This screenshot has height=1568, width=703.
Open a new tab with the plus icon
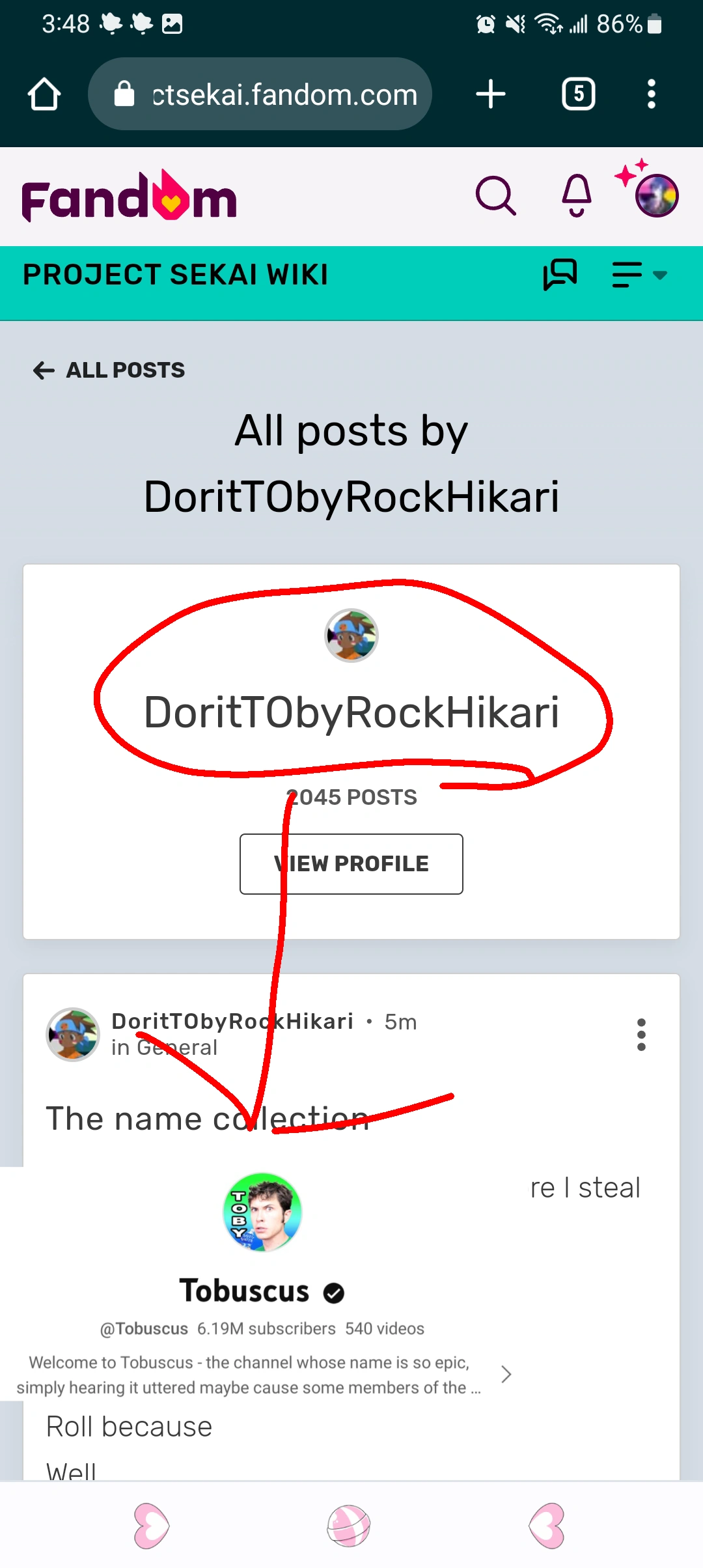pos(490,93)
